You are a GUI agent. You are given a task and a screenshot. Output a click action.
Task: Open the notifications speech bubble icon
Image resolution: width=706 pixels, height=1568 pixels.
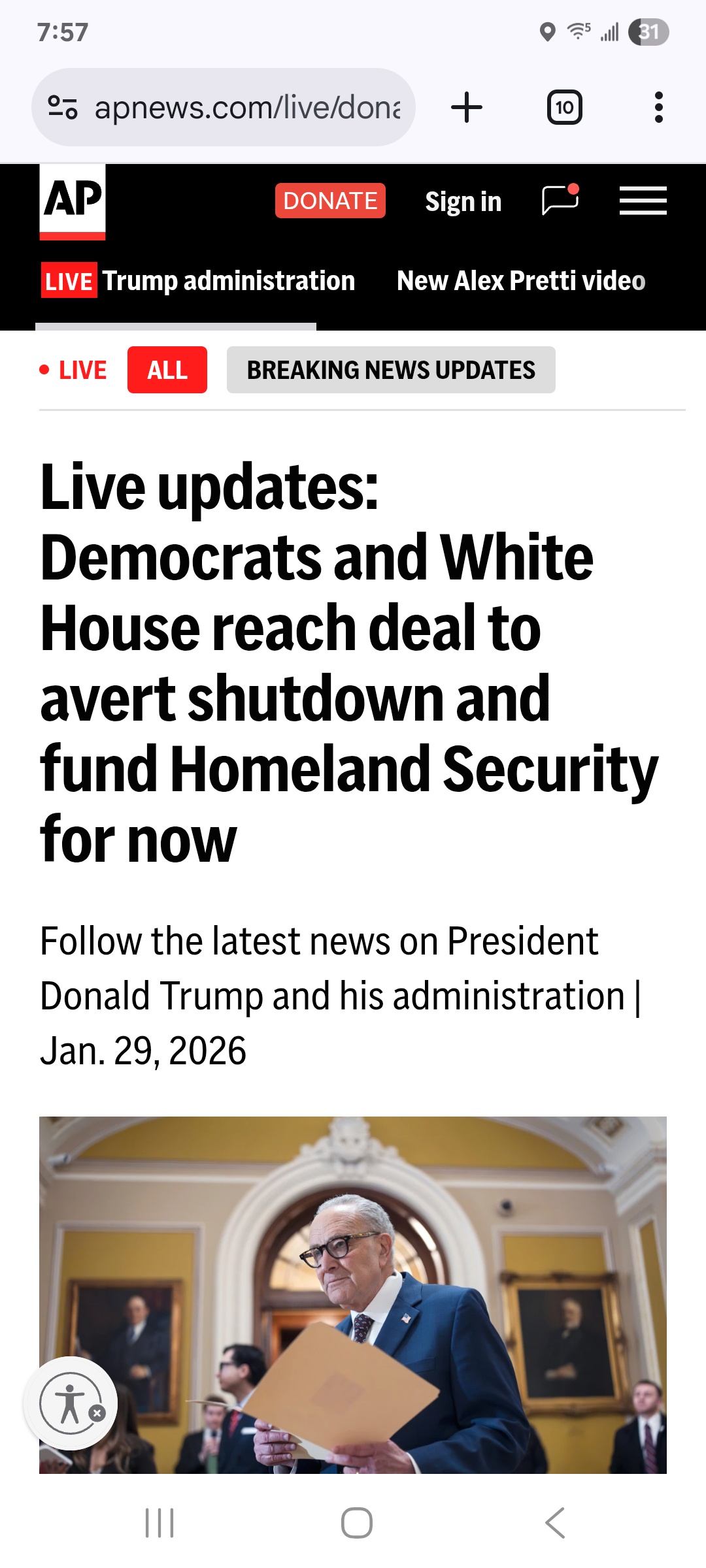(x=561, y=199)
